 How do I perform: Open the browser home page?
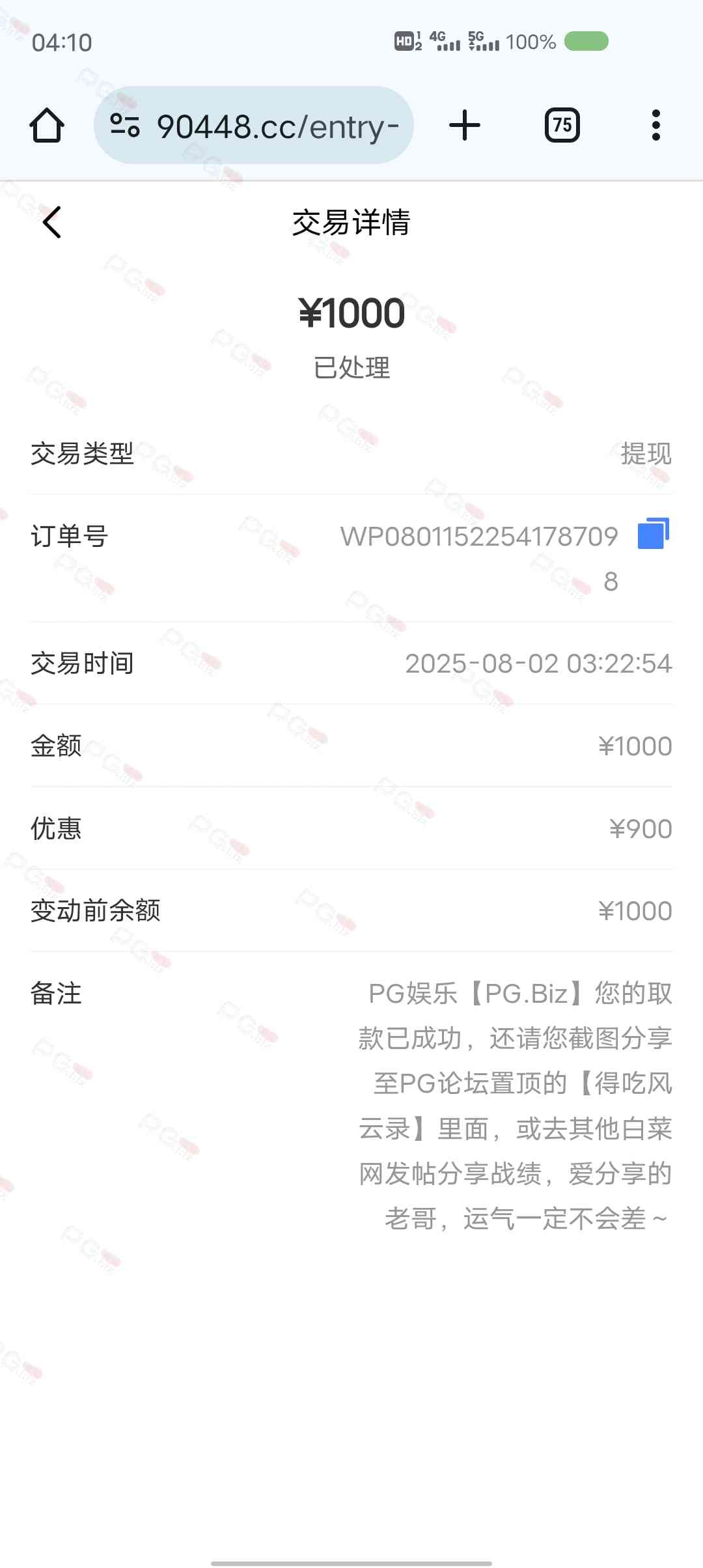(x=47, y=125)
